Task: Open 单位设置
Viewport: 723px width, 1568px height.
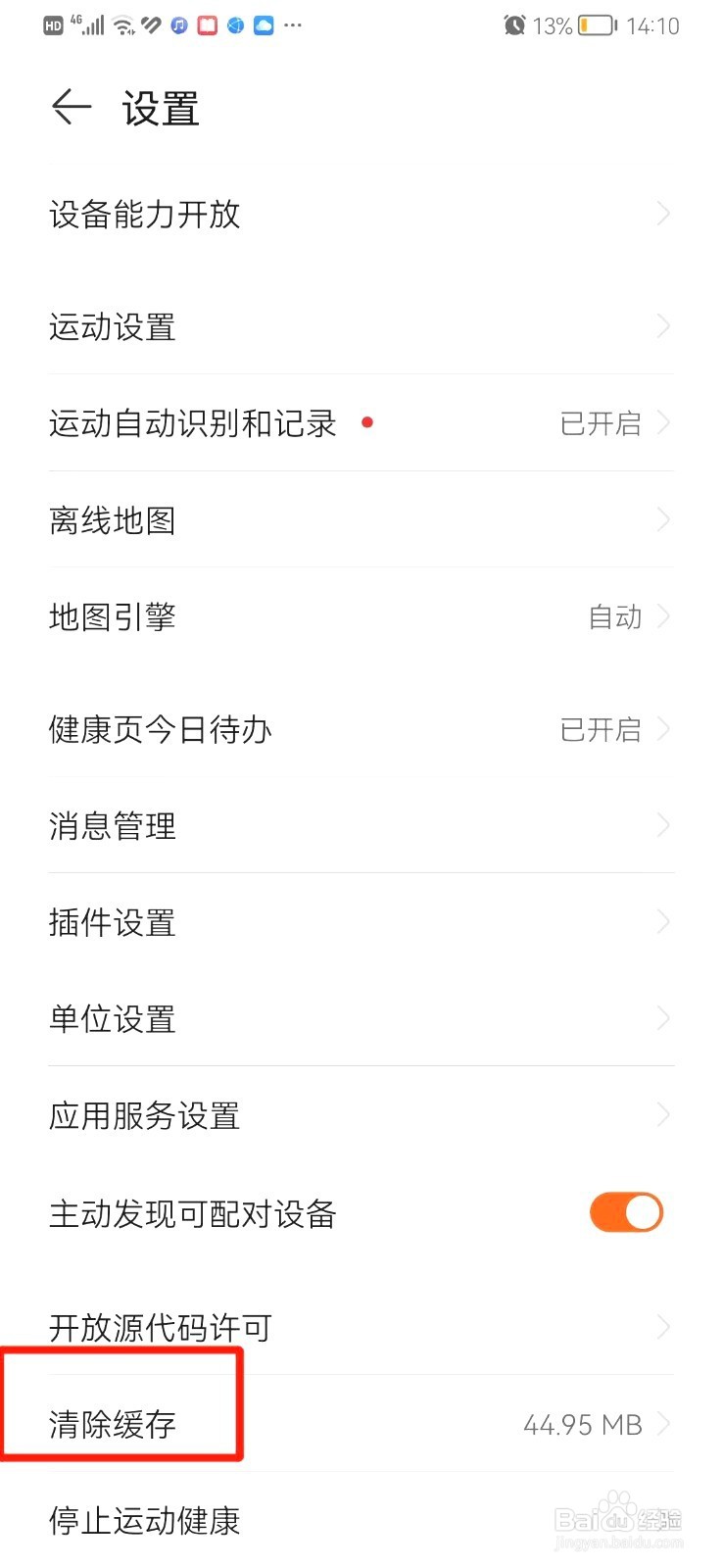Action: coord(361,1018)
